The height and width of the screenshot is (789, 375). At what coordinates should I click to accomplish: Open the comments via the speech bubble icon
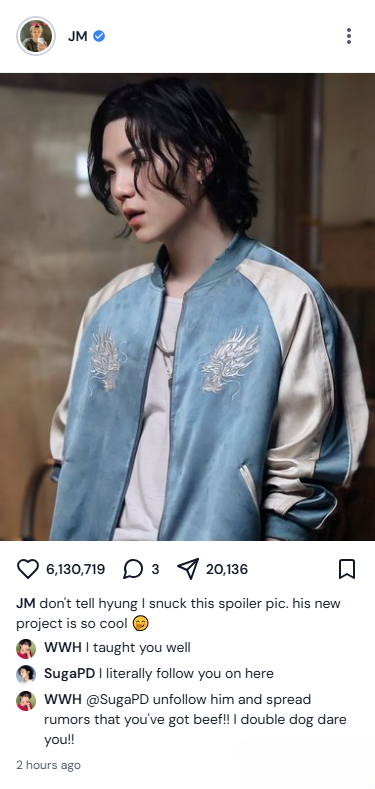coord(133,569)
